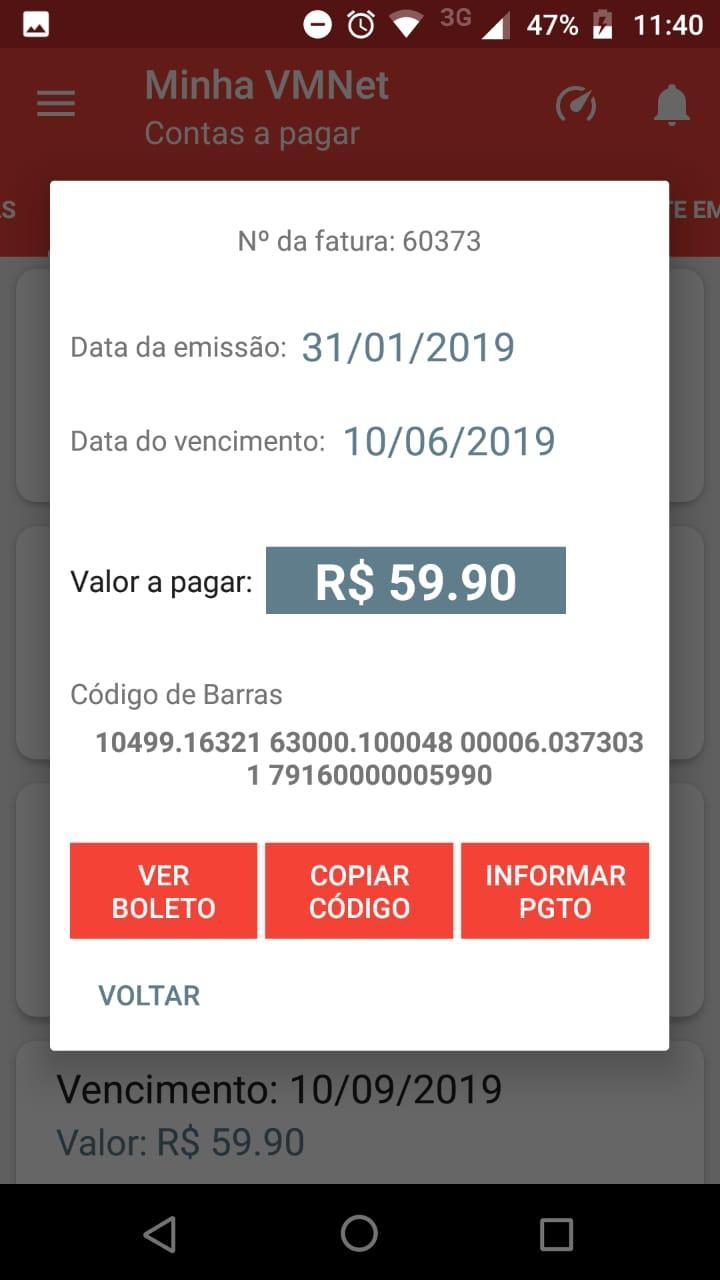Screen dimensions: 720x1280
Task: Dismiss the invoice dialog with VOLTAR
Action: point(149,995)
